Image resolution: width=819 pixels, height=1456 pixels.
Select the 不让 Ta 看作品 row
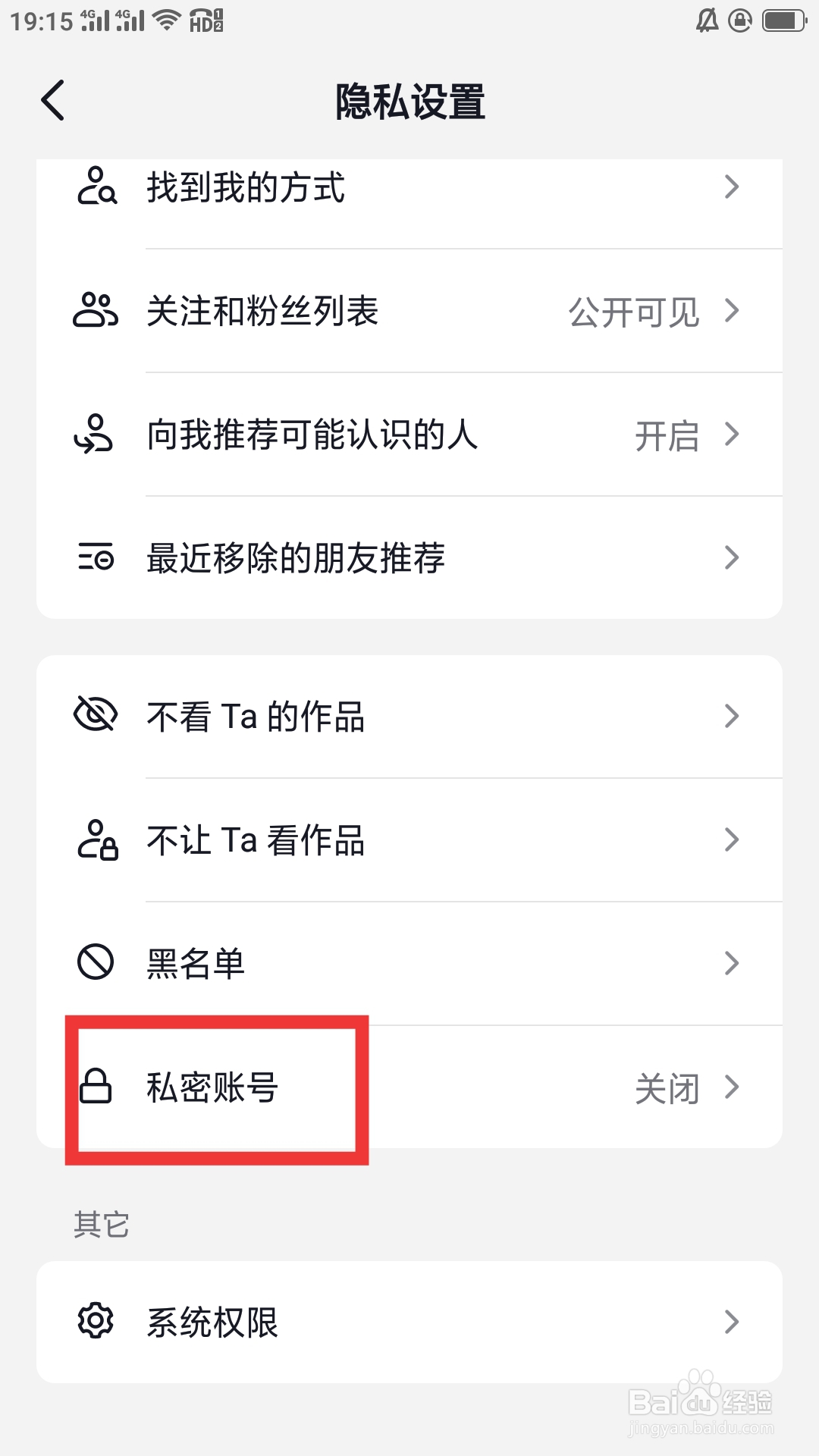[409, 839]
